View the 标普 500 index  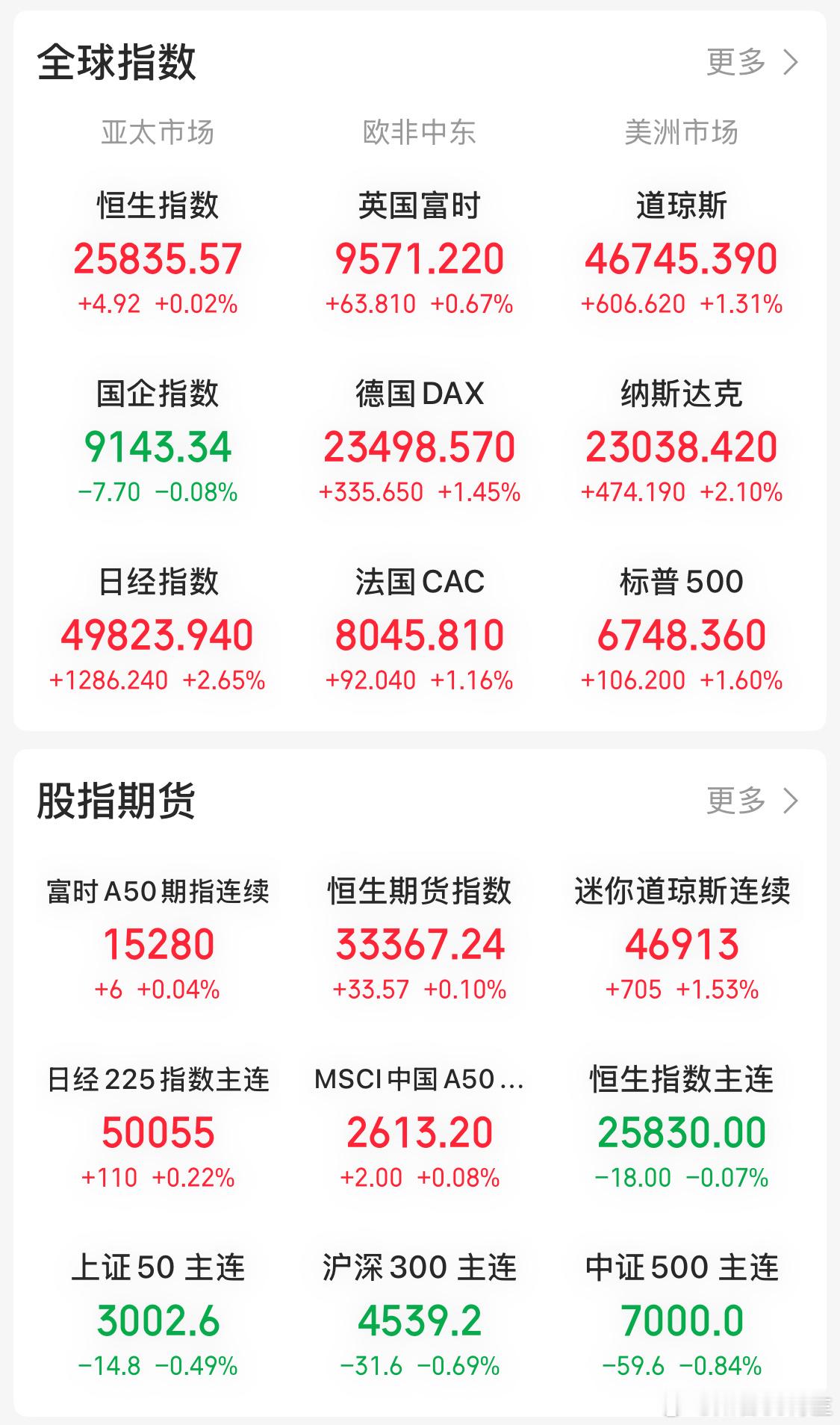click(680, 631)
